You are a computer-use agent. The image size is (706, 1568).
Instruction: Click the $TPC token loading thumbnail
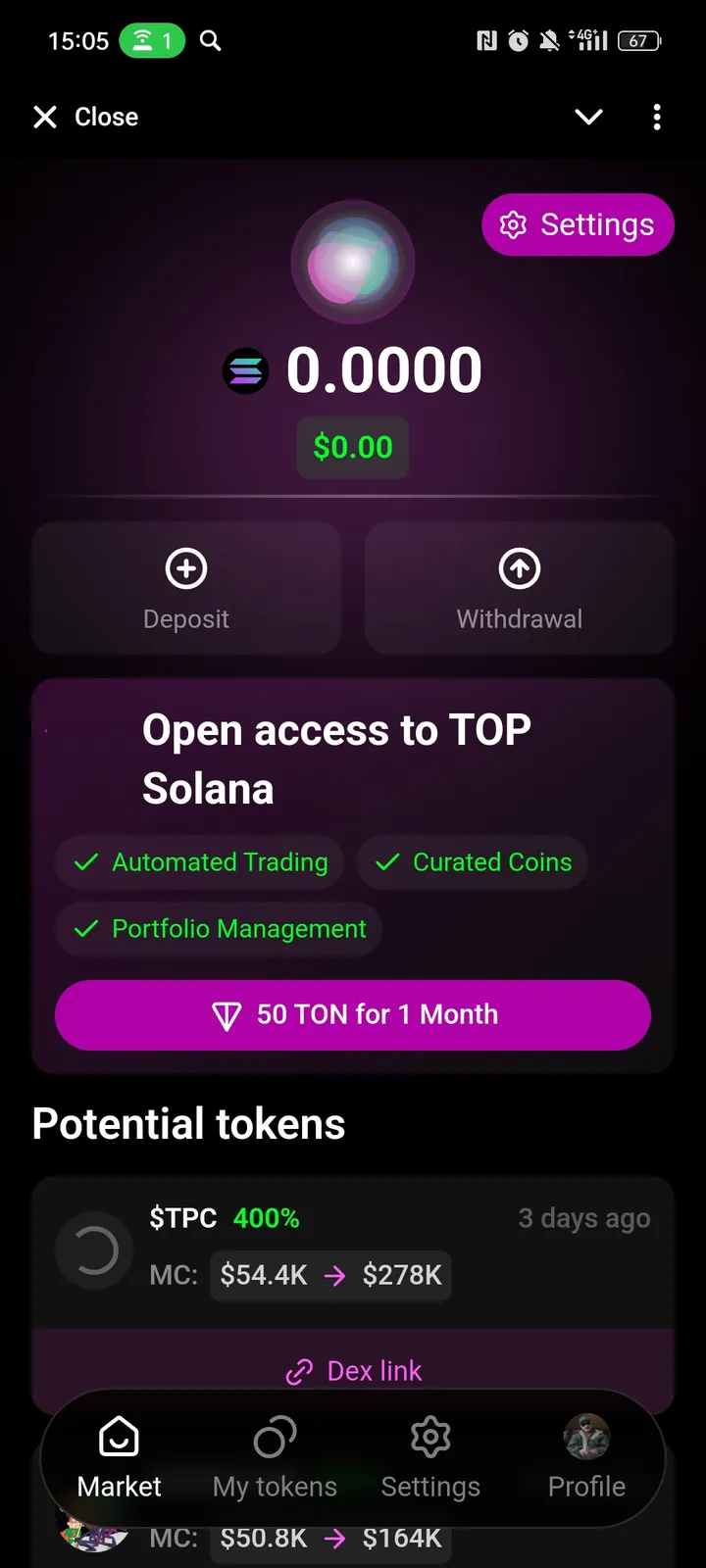93,1250
